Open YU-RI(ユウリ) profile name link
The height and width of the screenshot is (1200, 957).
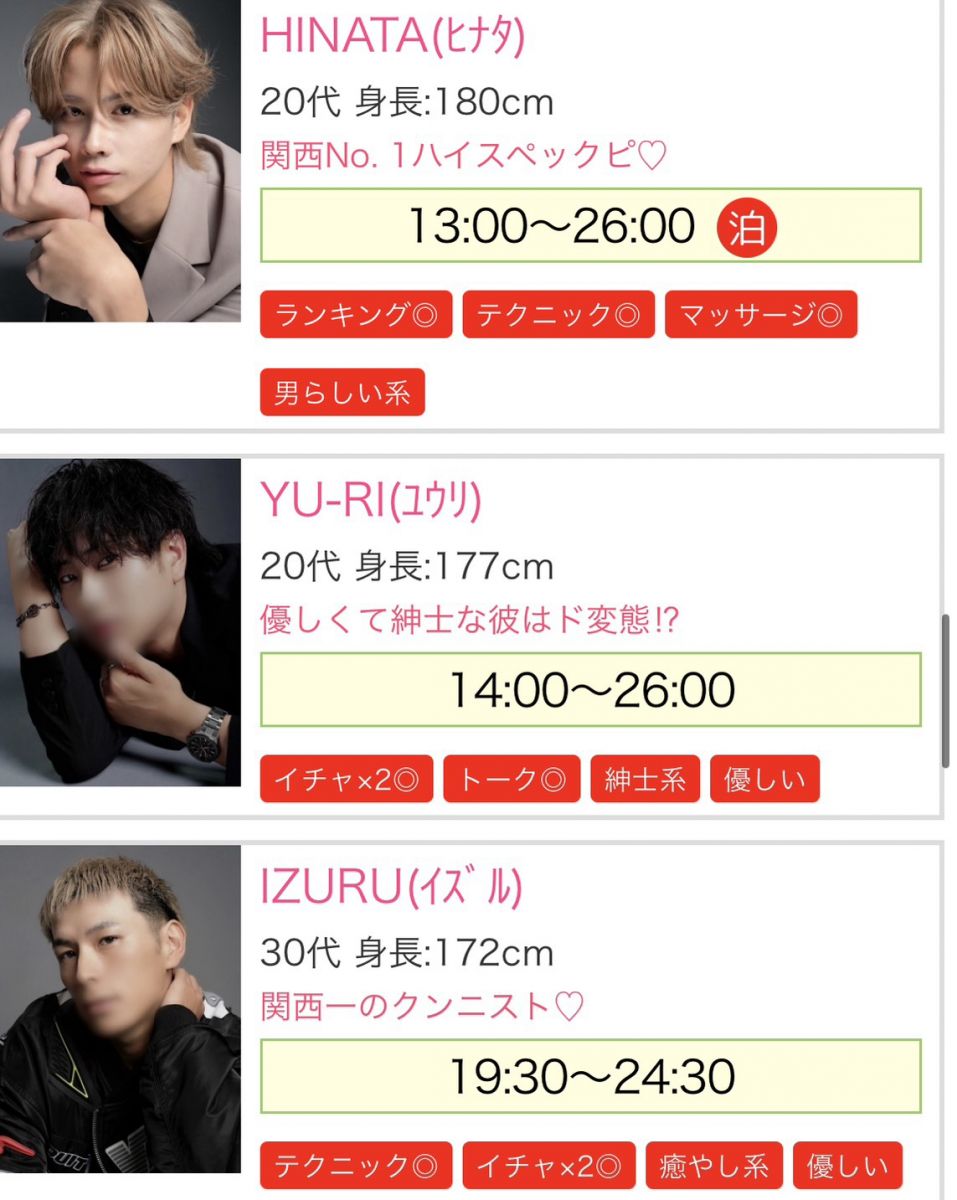(x=370, y=500)
